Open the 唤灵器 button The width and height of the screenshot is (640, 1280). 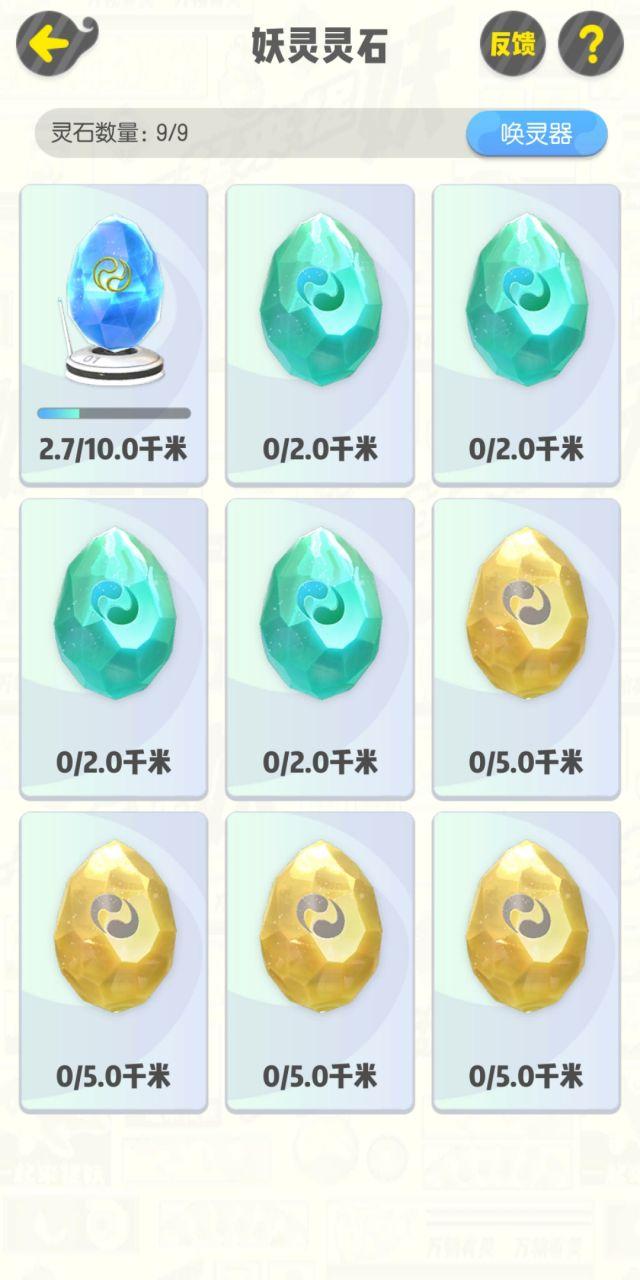pyautogui.click(x=537, y=133)
